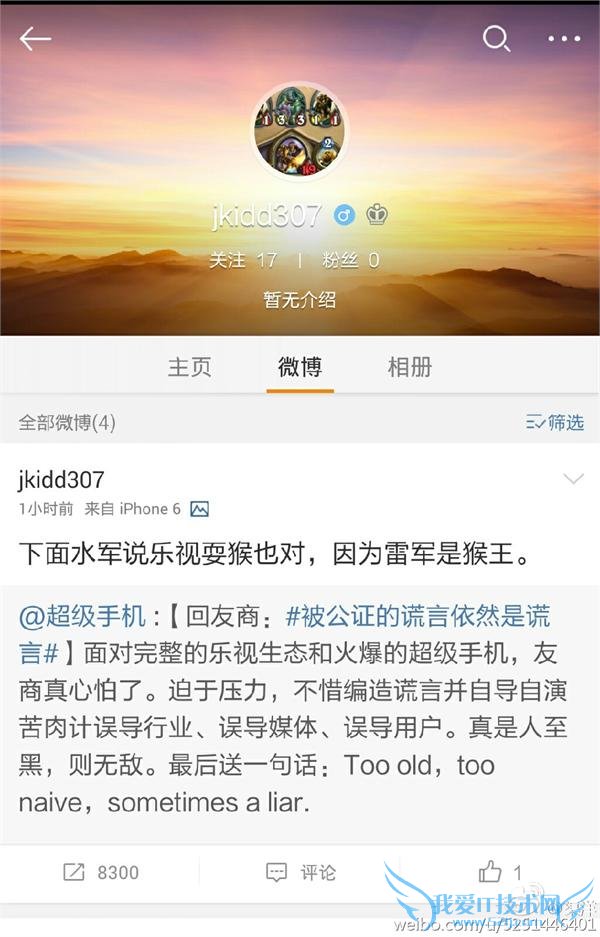600x937 pixels.
Task: Open the image icon beside iPhone 6
Action: click(x=200, y=509)
